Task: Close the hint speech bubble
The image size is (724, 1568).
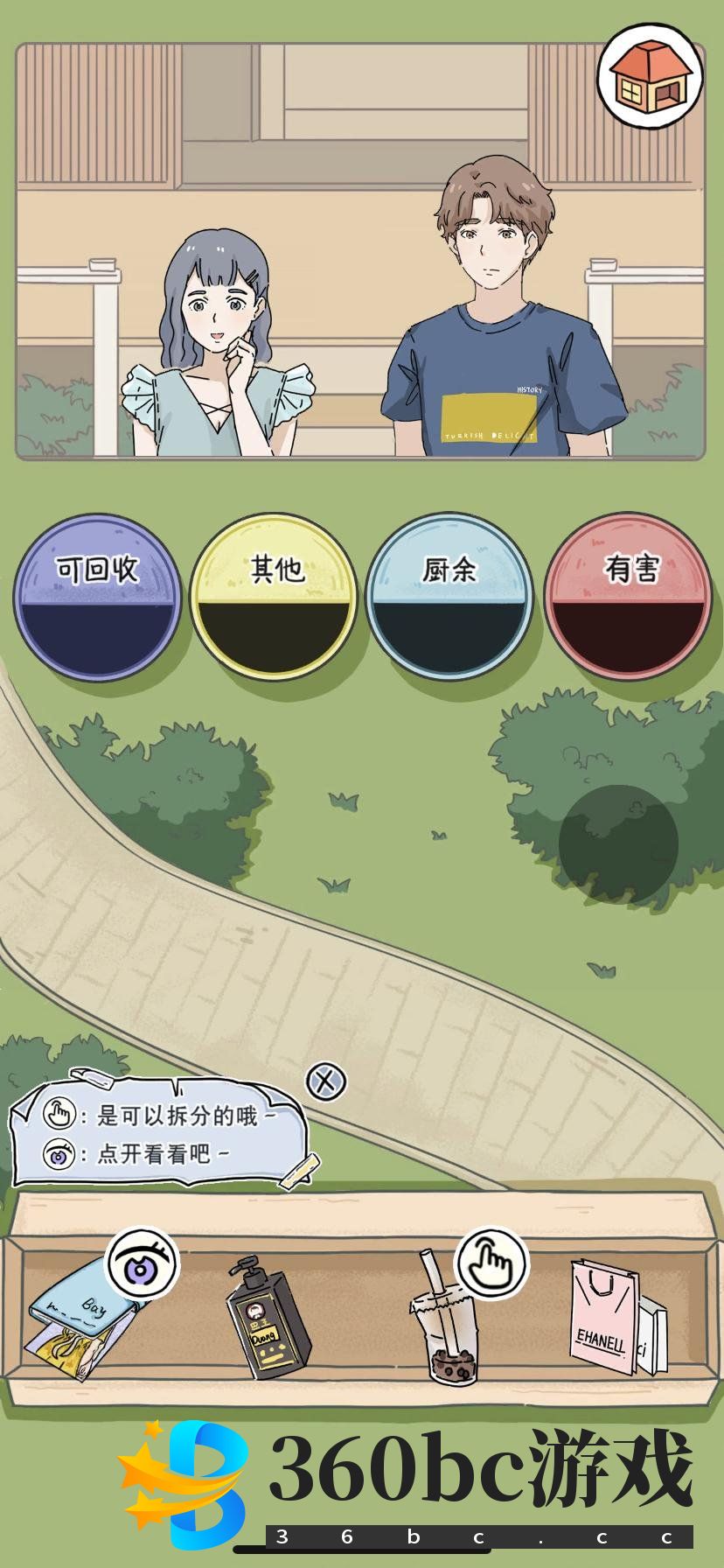Action: pos(325,1081)
